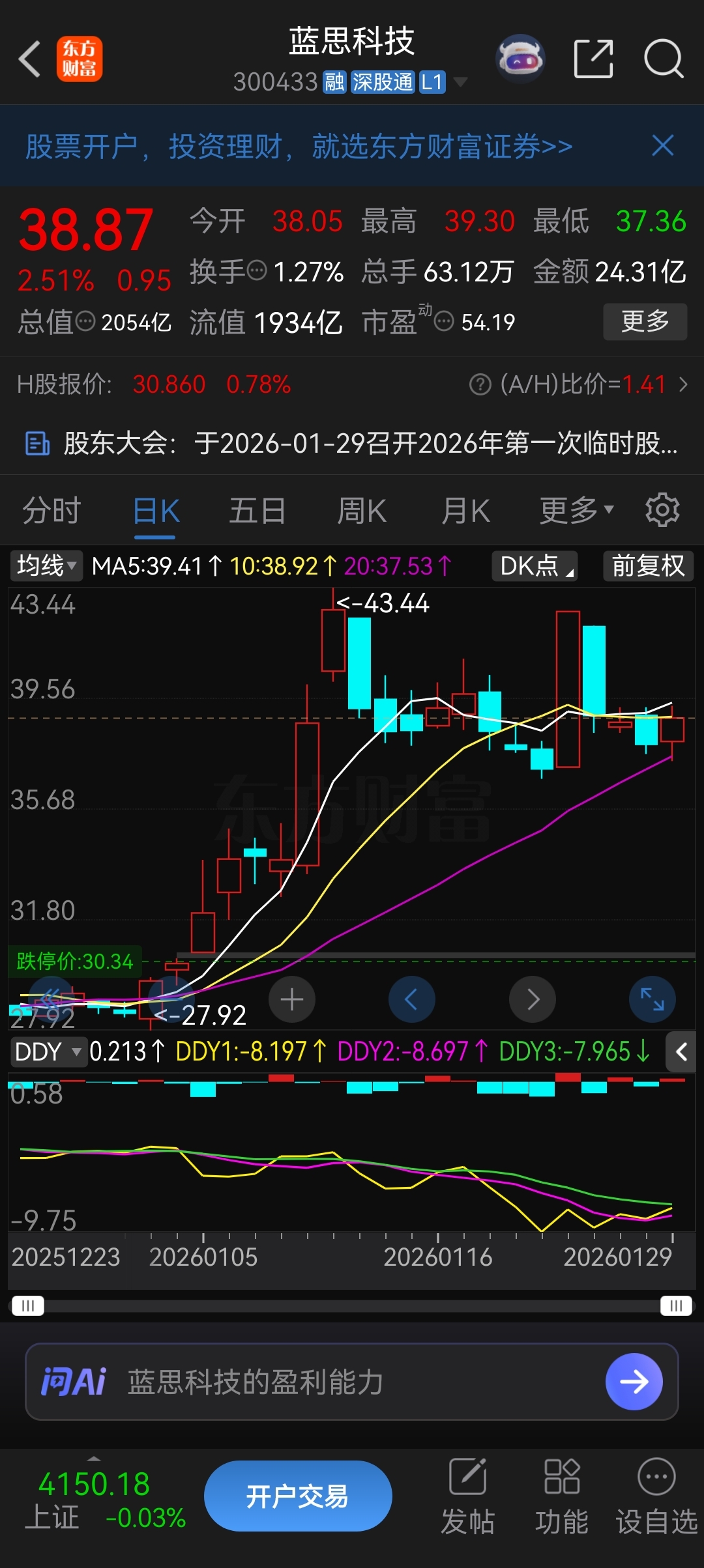Select the 月K chart tab
The height and width of the screenshot is (1568, 704).
click(x=465, y=510)
